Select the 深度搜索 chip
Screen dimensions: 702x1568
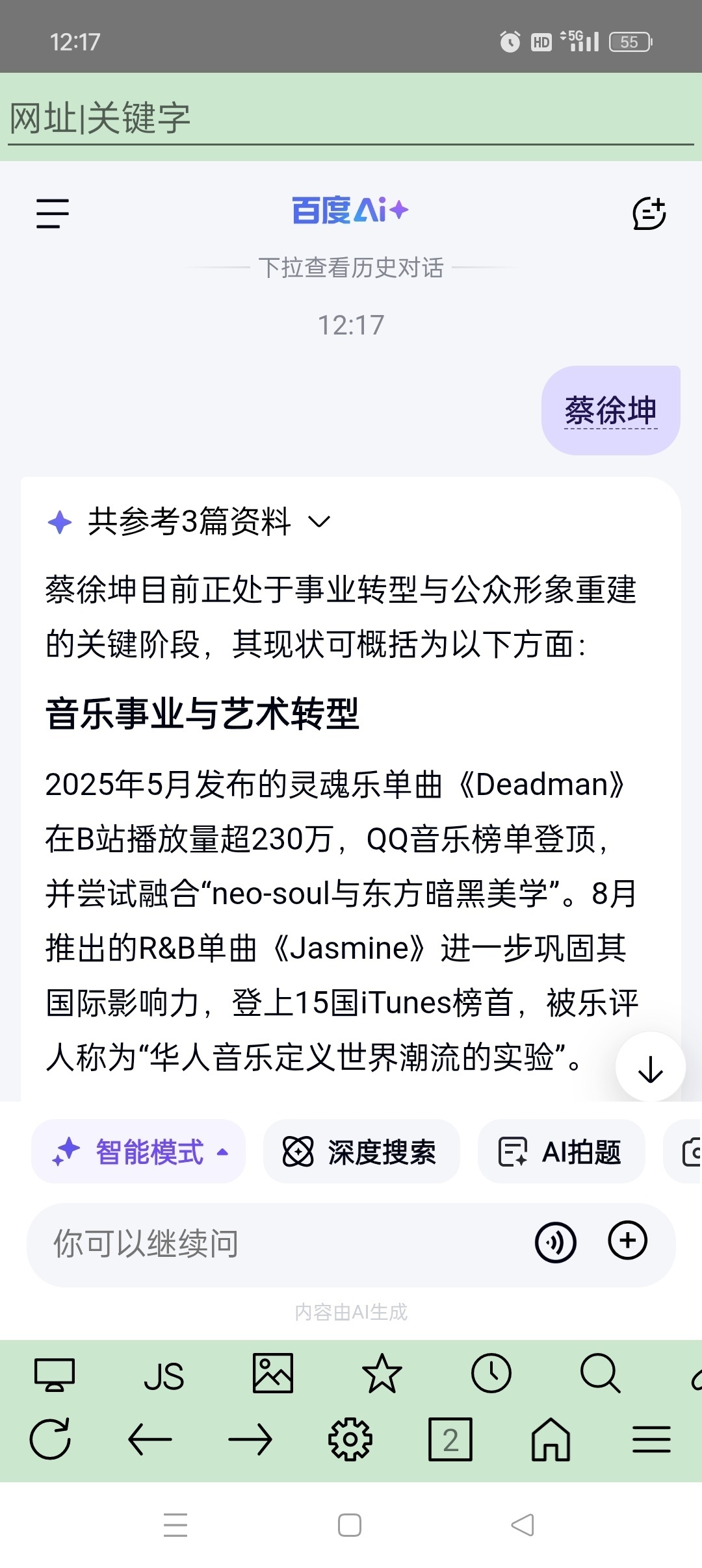[361, 1152]
